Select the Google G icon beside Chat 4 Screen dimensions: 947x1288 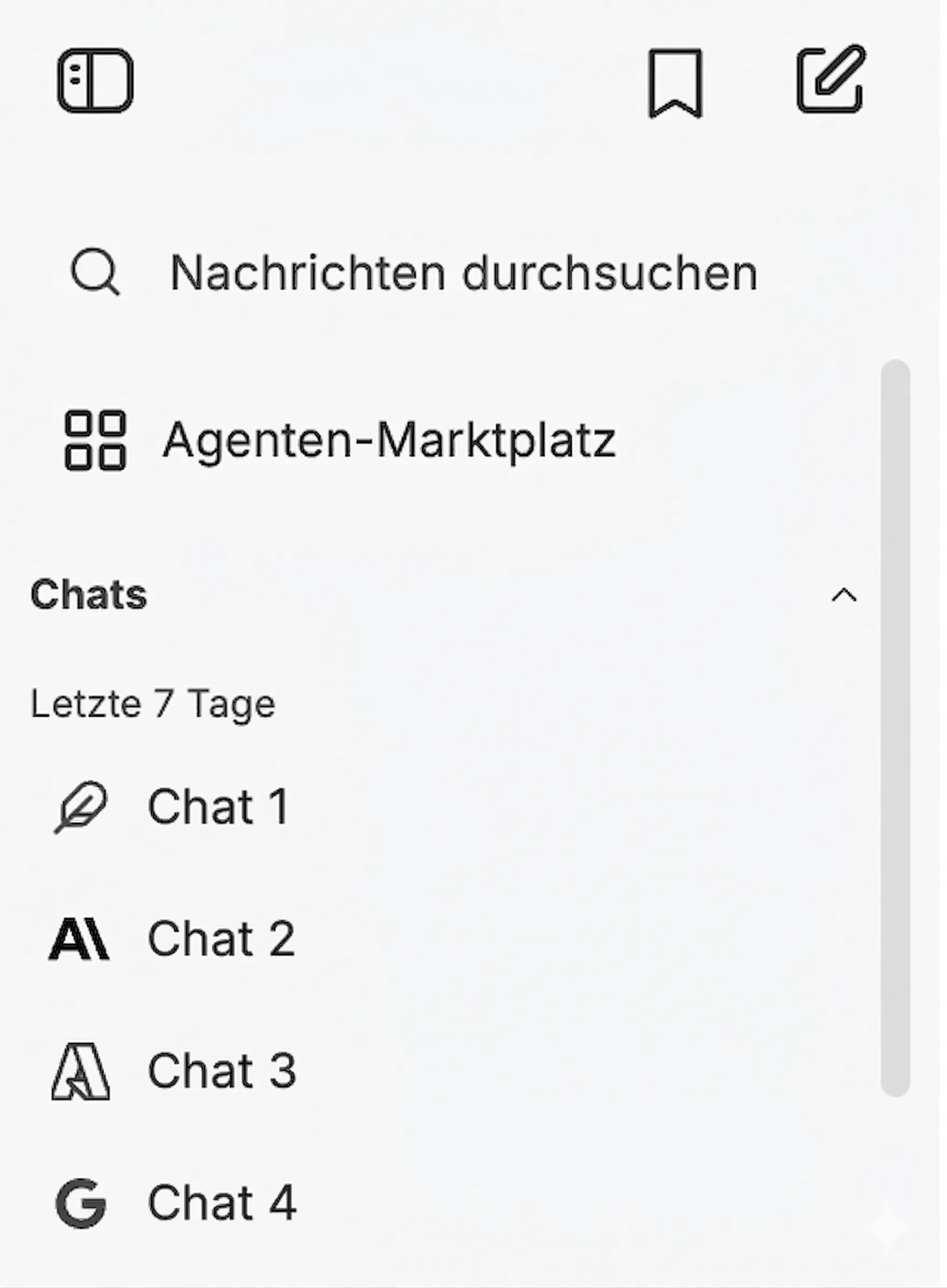[80, 1201]
